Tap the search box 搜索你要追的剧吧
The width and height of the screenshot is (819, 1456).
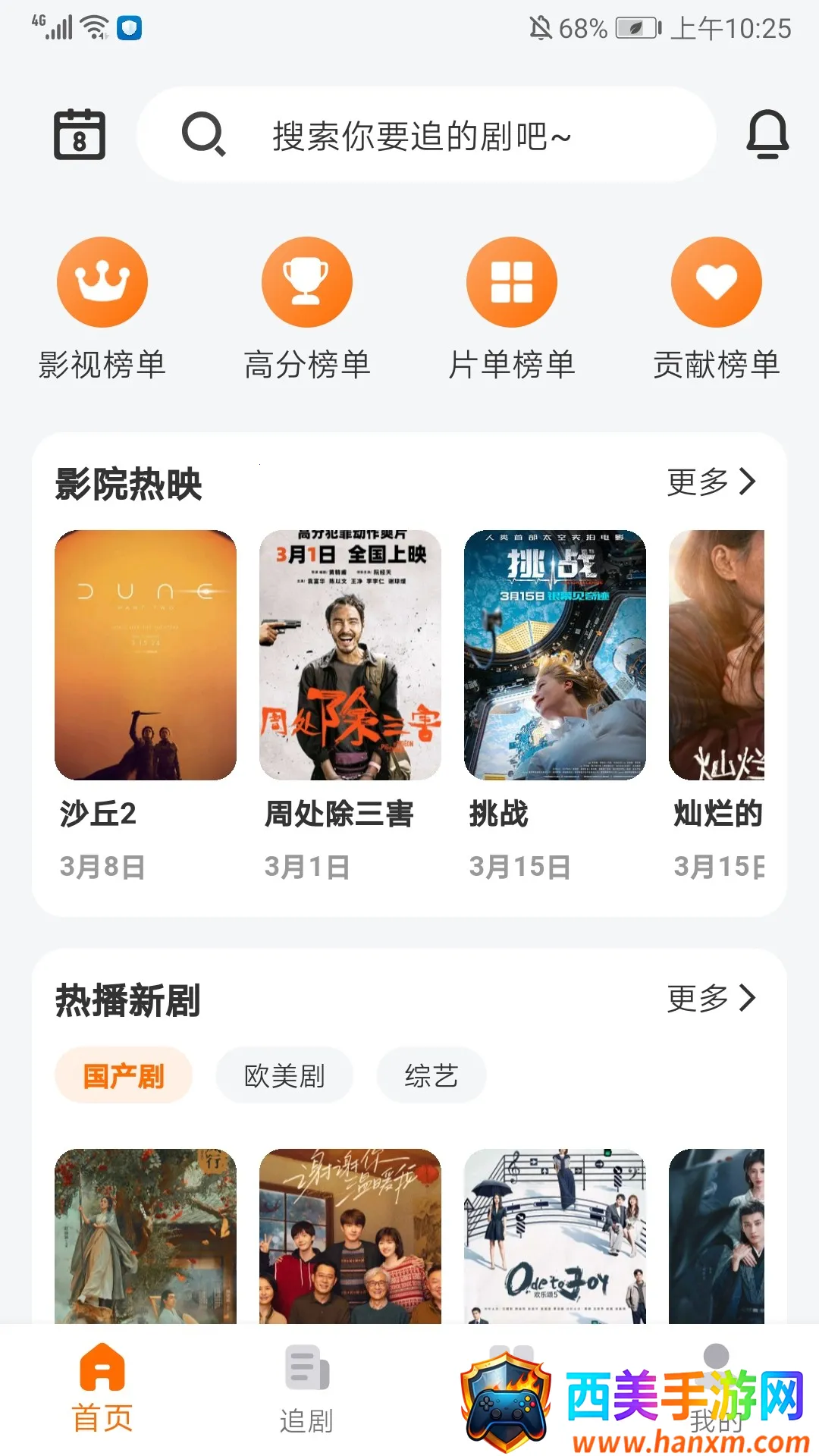425,135
